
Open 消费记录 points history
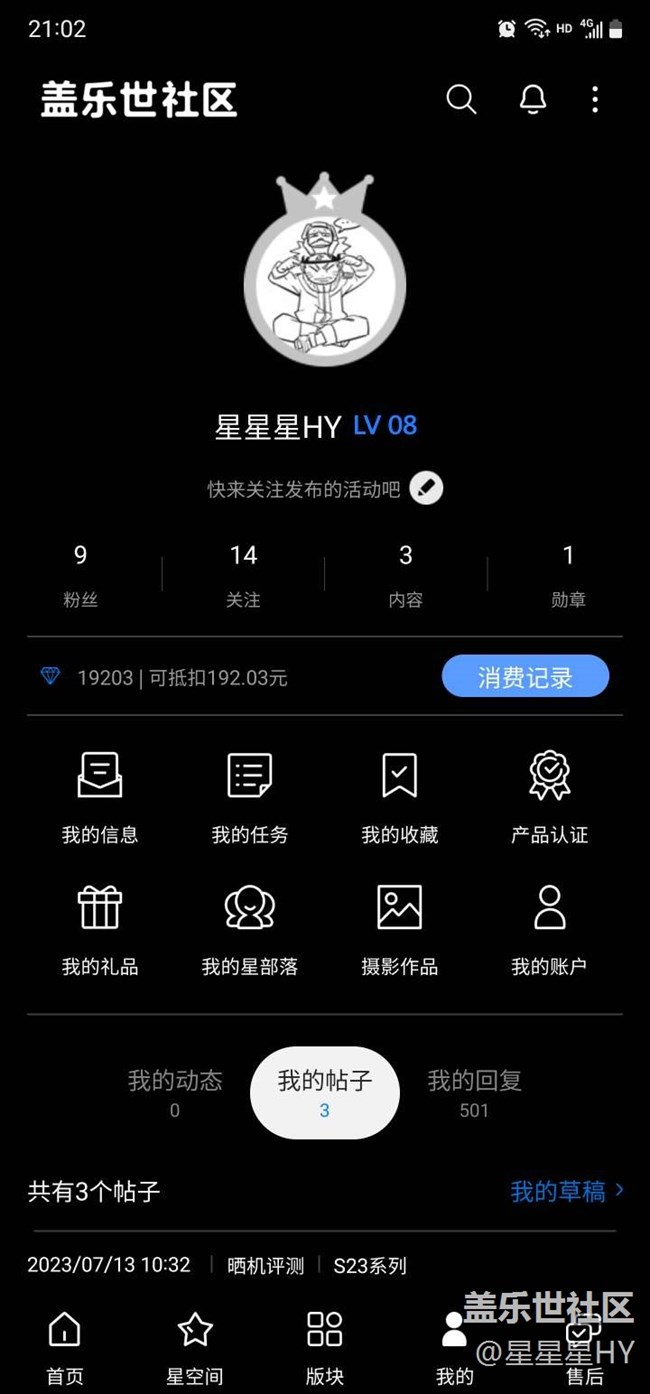tap(525, 677)
